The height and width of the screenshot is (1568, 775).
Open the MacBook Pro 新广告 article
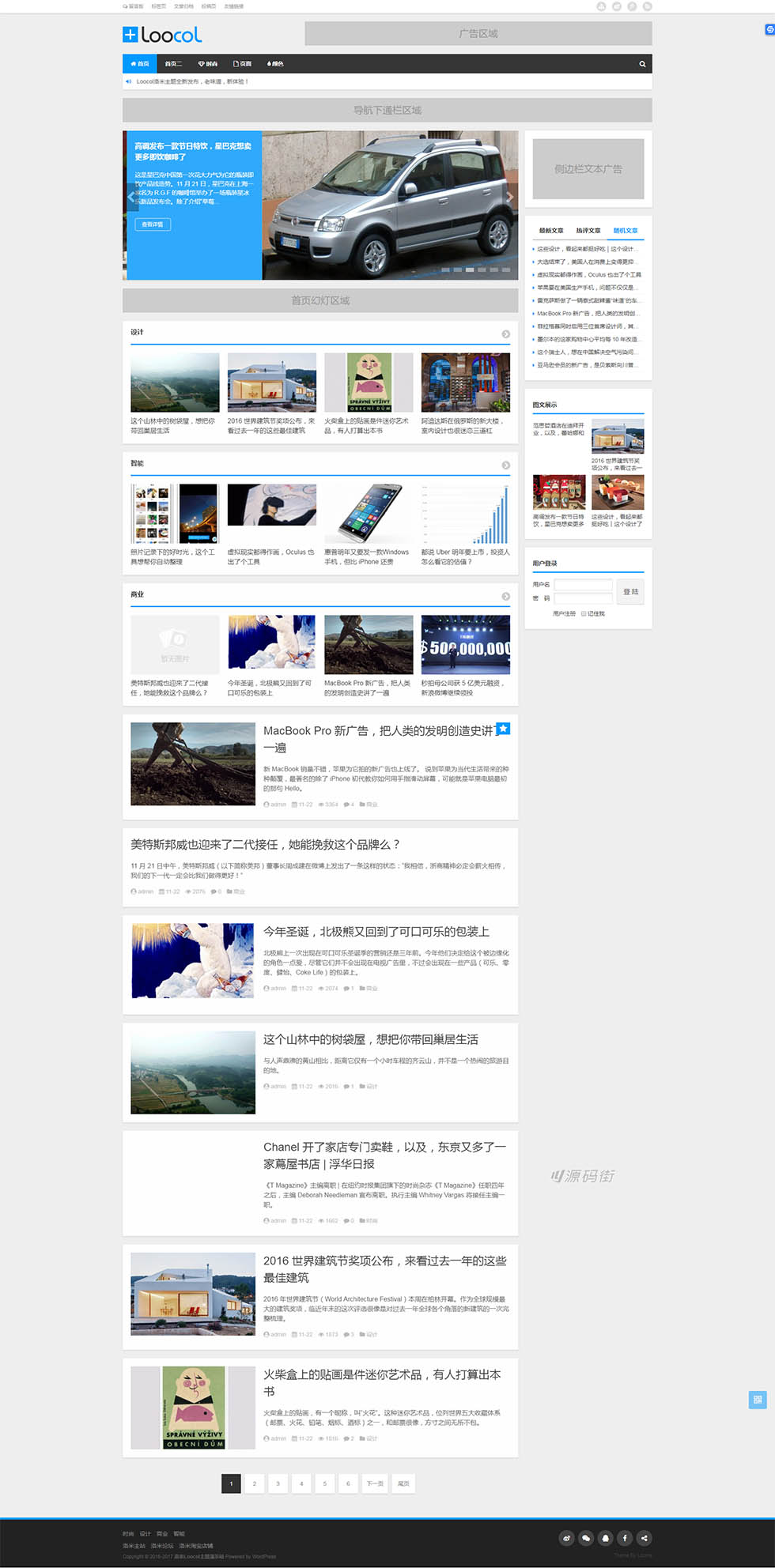378,731
